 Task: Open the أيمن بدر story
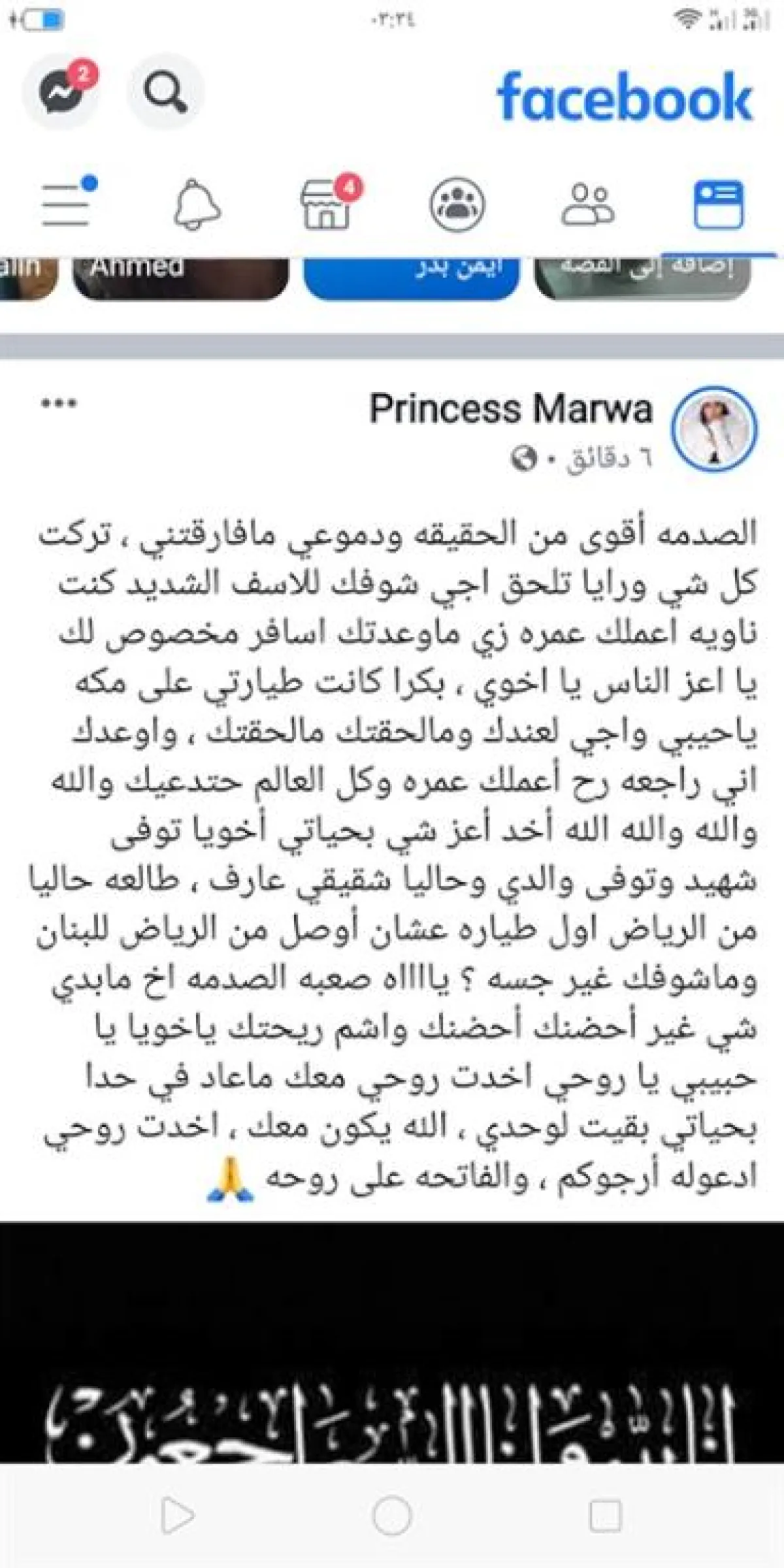(412, 278)
